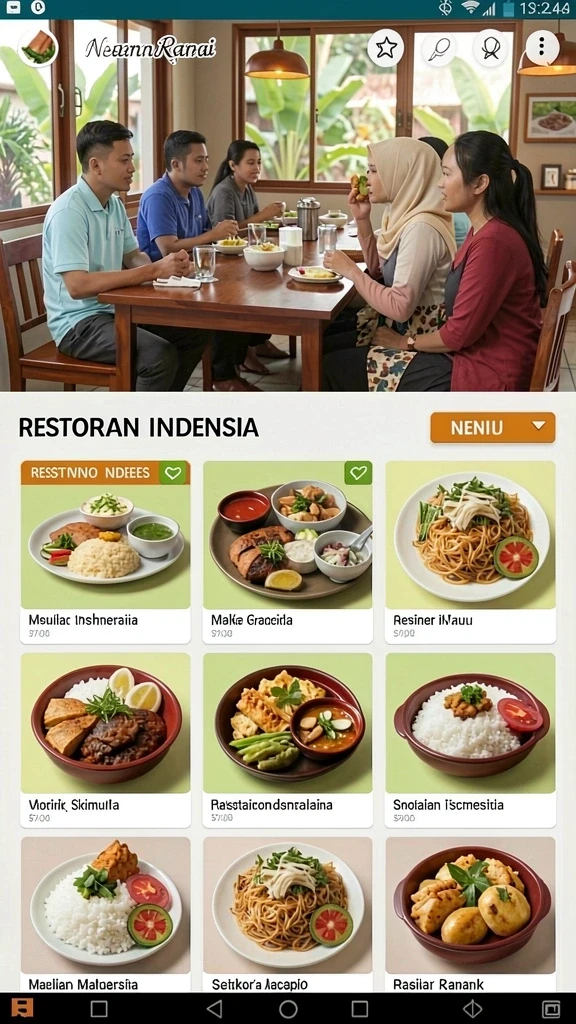Open the Resiner iMauu noodle card

coord(470,552)
